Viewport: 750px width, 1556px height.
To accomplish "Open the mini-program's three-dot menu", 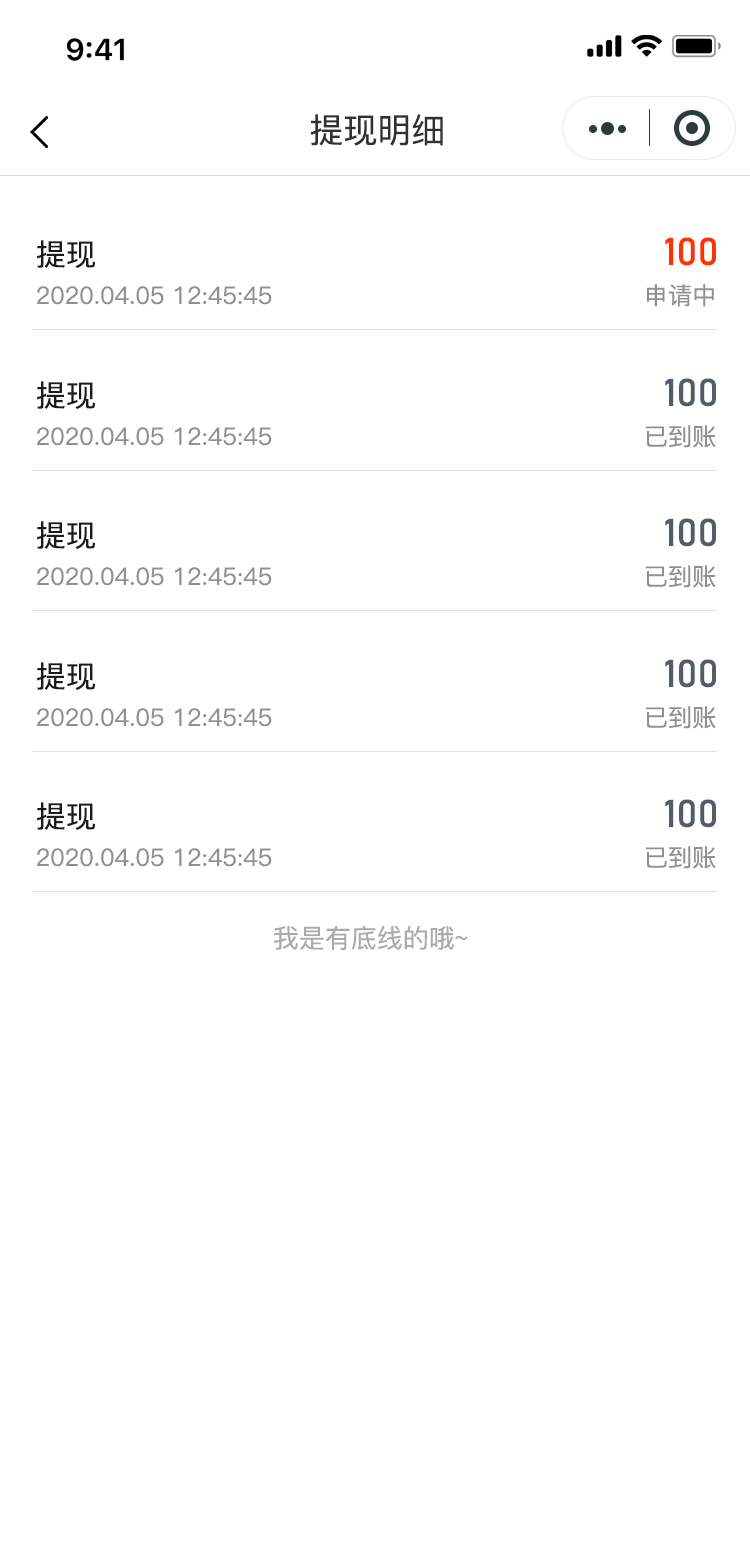I will pyautogui.click(x=607, y=128).
